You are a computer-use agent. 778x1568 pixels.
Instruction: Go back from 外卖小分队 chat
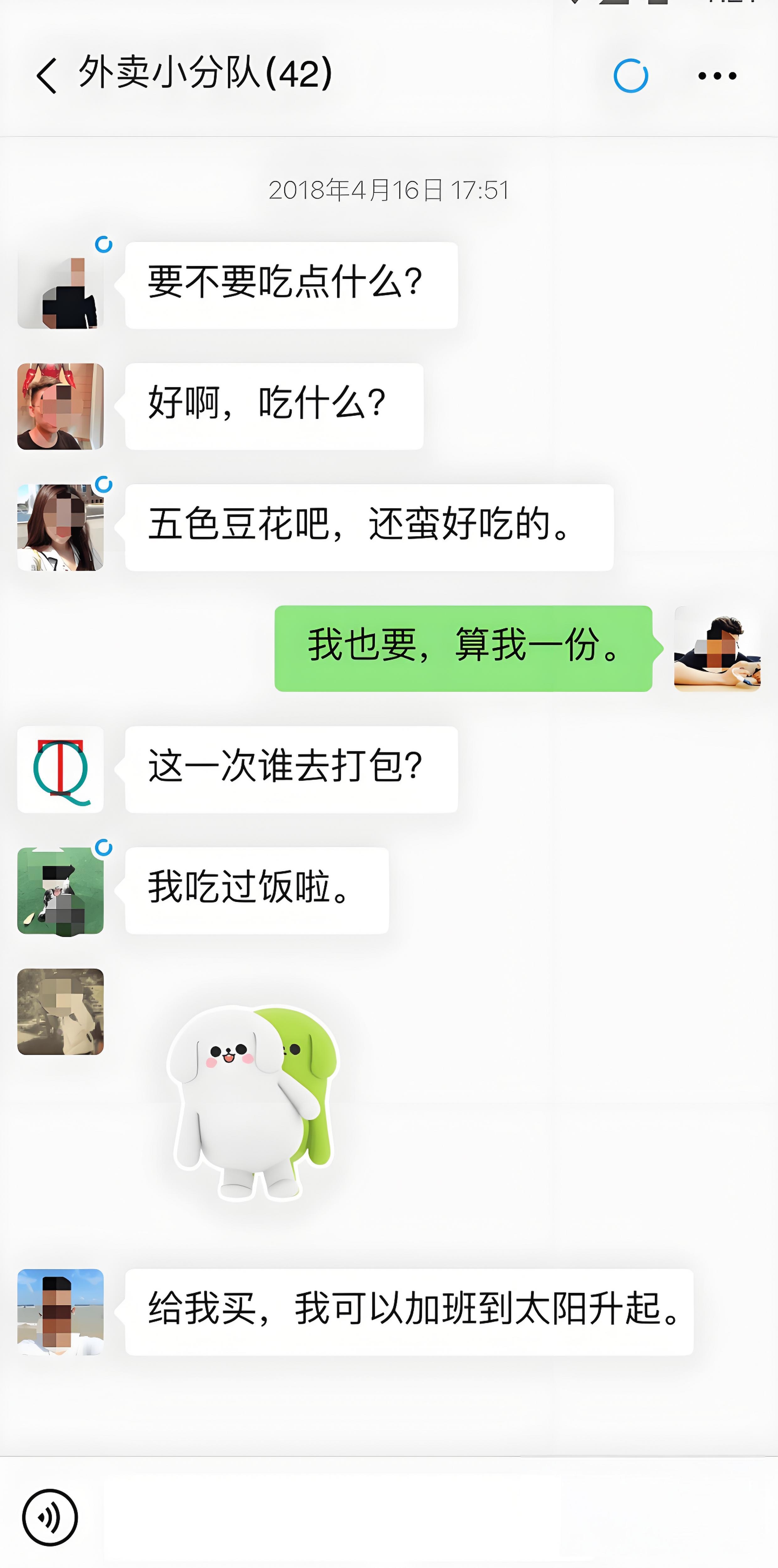click(x=46, y=75)
